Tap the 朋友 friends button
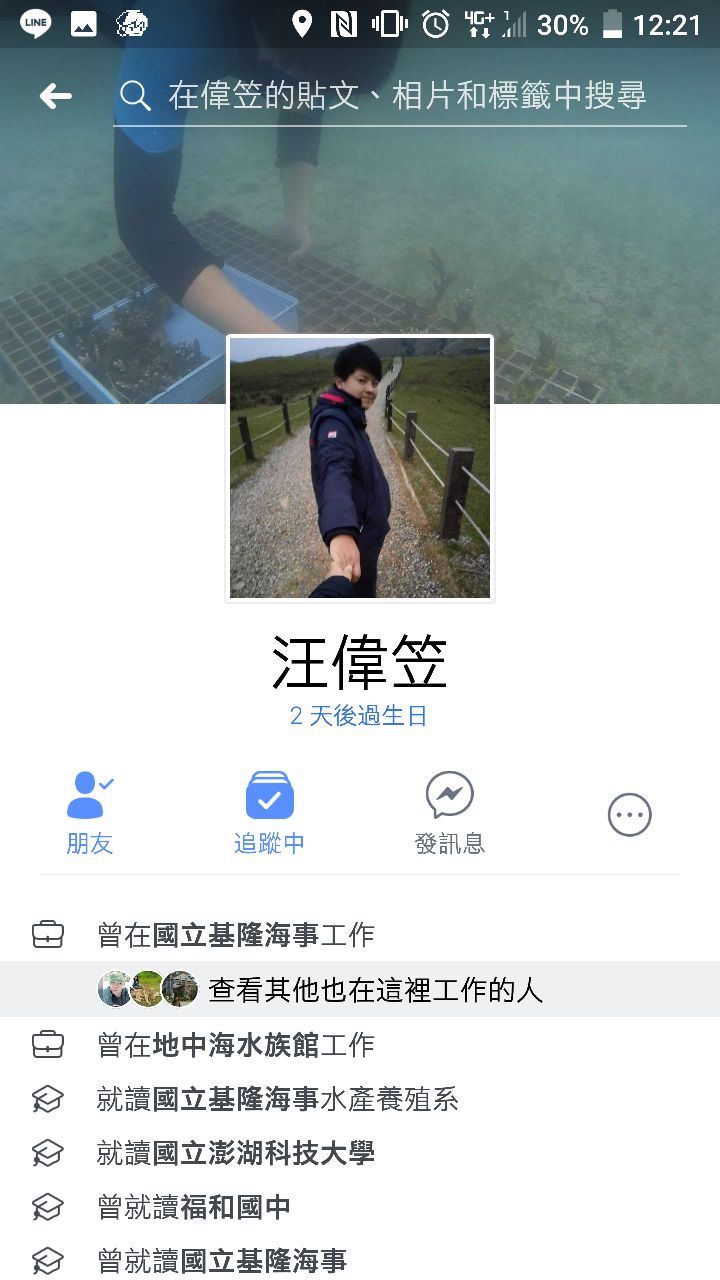 [90, 813]
